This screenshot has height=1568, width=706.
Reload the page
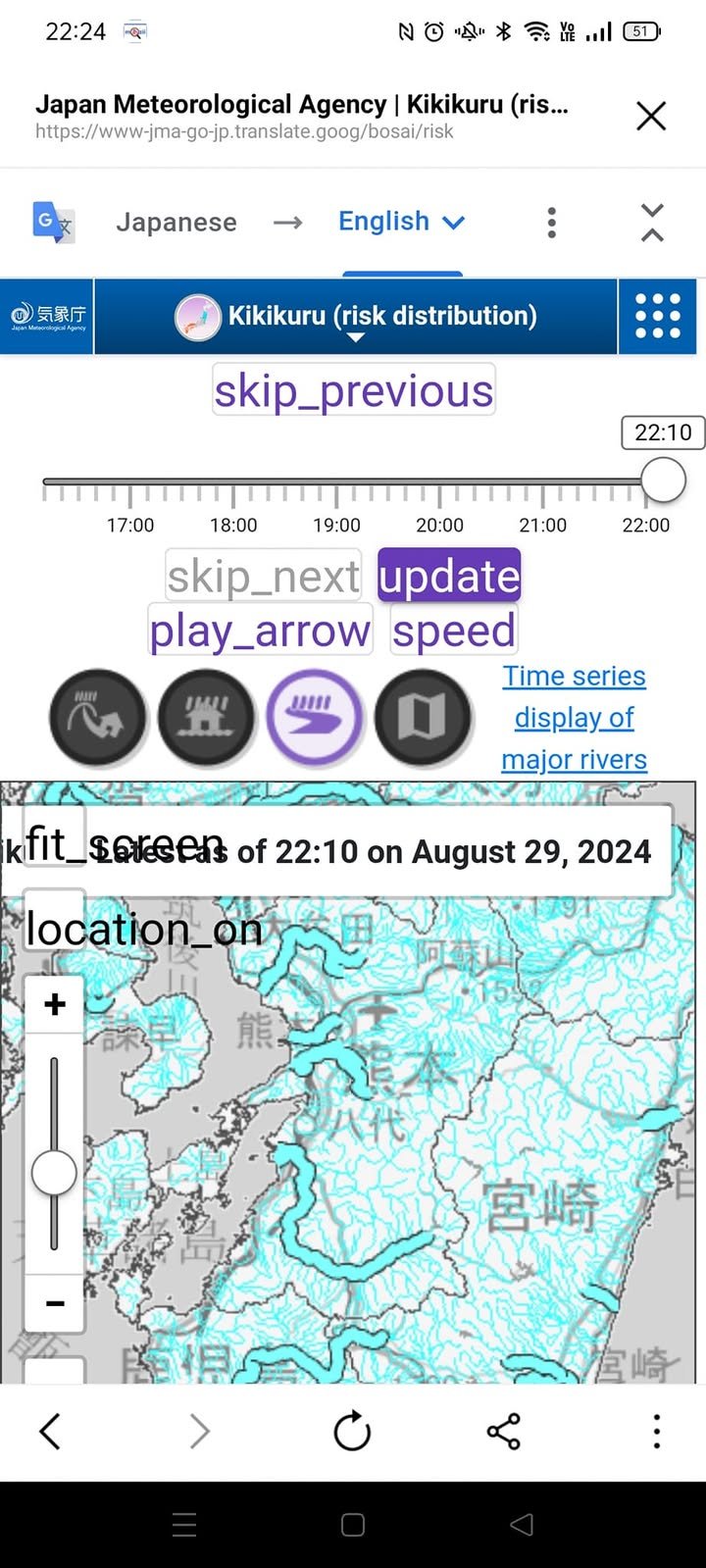[x=352, y=1431]
